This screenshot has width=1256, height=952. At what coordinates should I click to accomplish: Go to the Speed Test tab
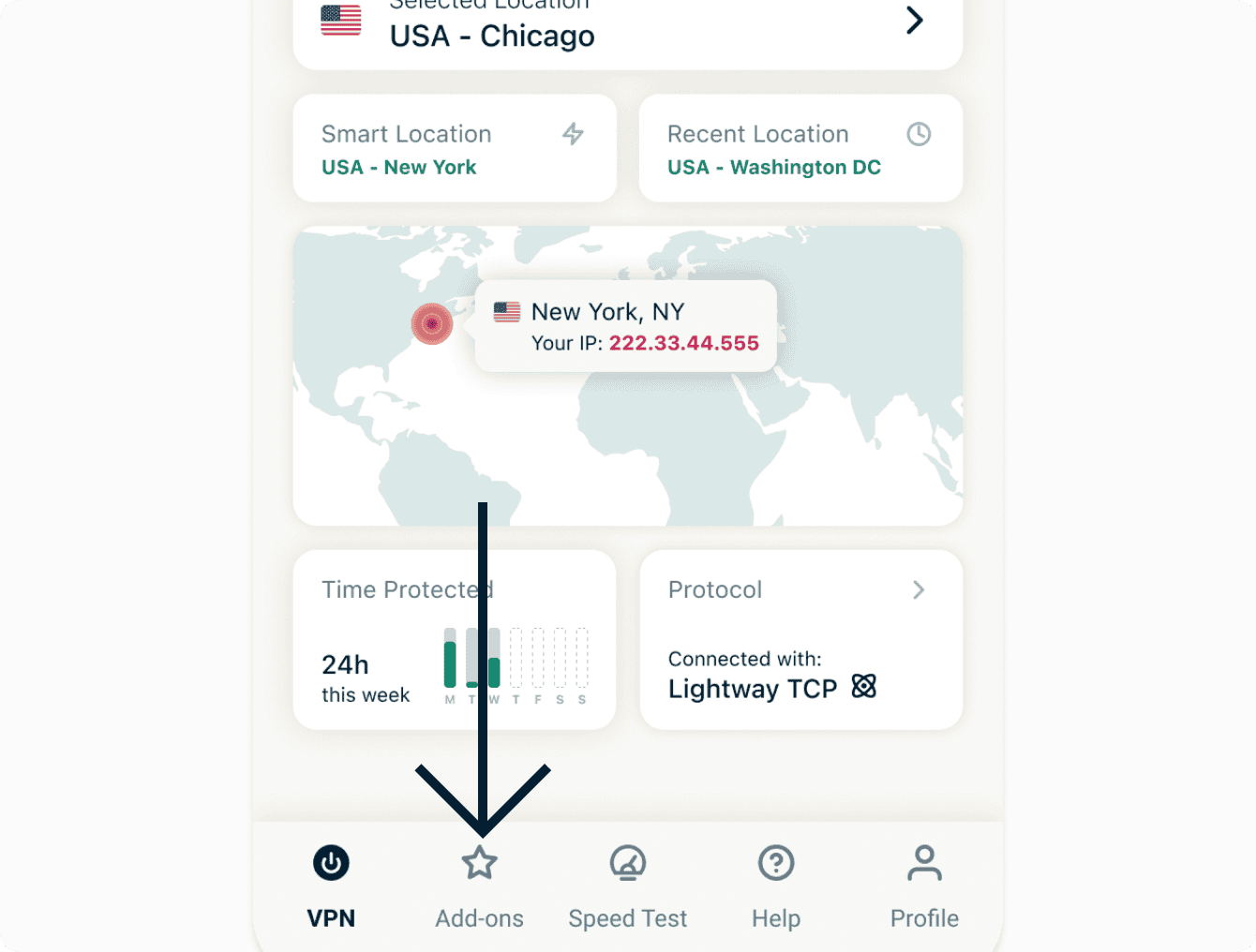pos(627,885)
